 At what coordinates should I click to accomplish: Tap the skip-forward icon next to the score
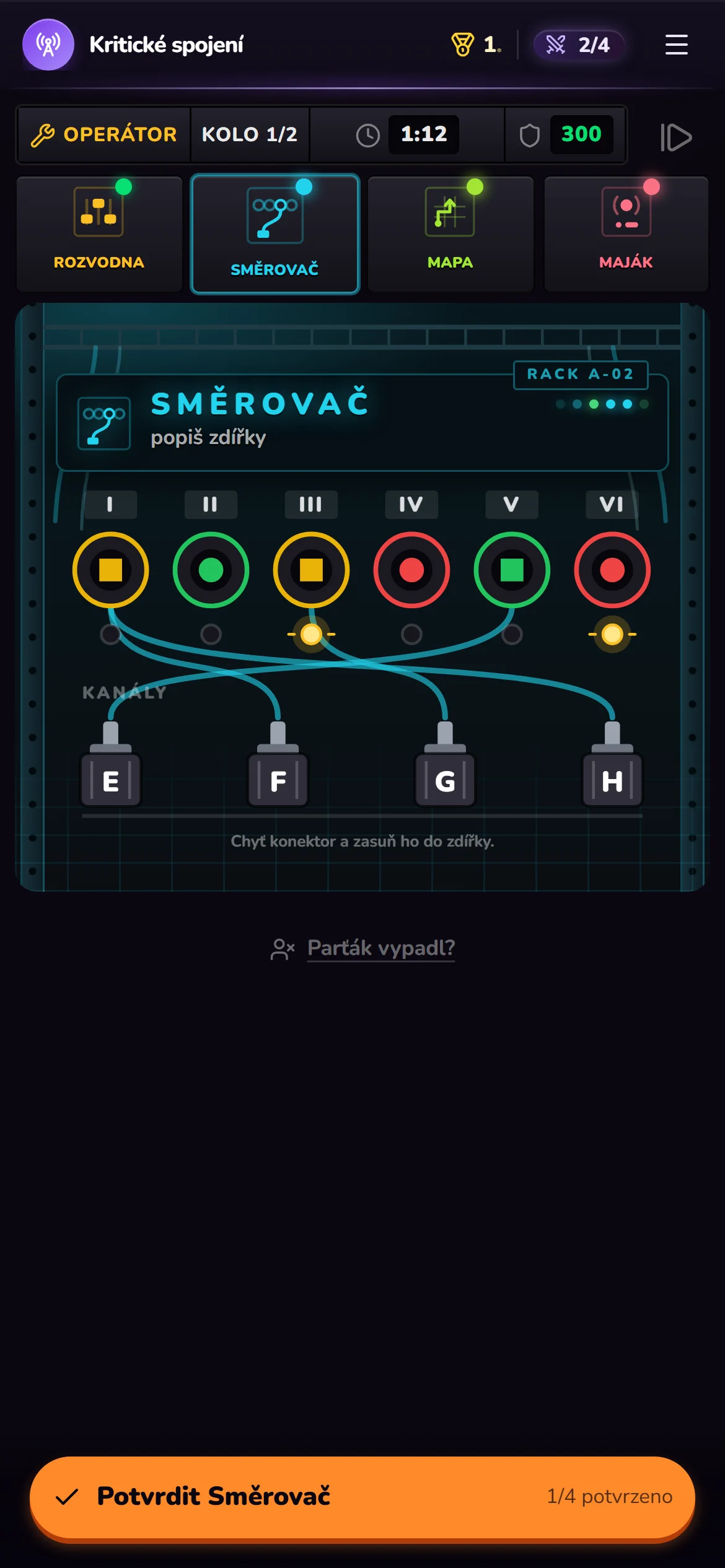tap(675, 137)
